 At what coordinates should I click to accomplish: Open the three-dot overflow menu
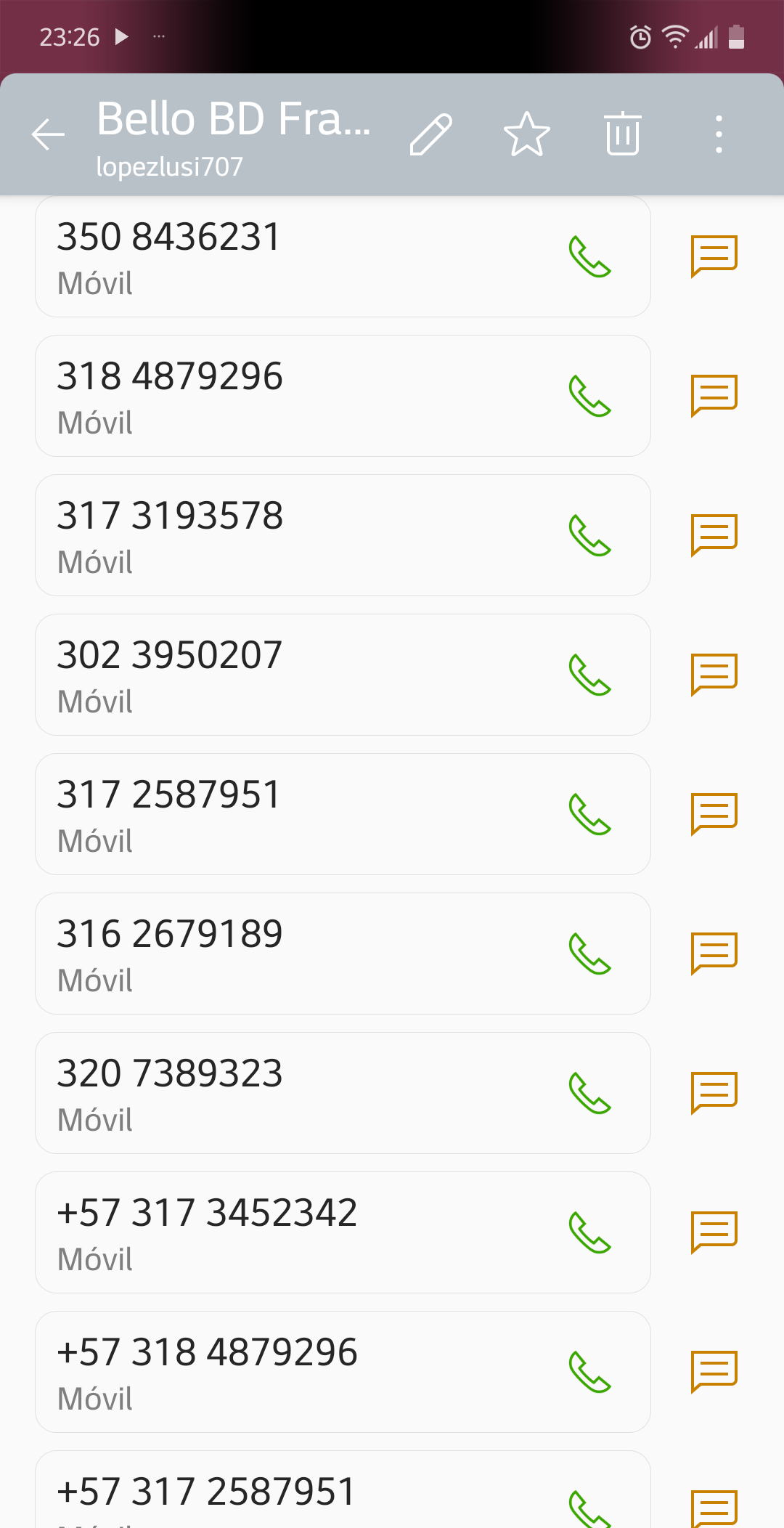pos(719,134)
